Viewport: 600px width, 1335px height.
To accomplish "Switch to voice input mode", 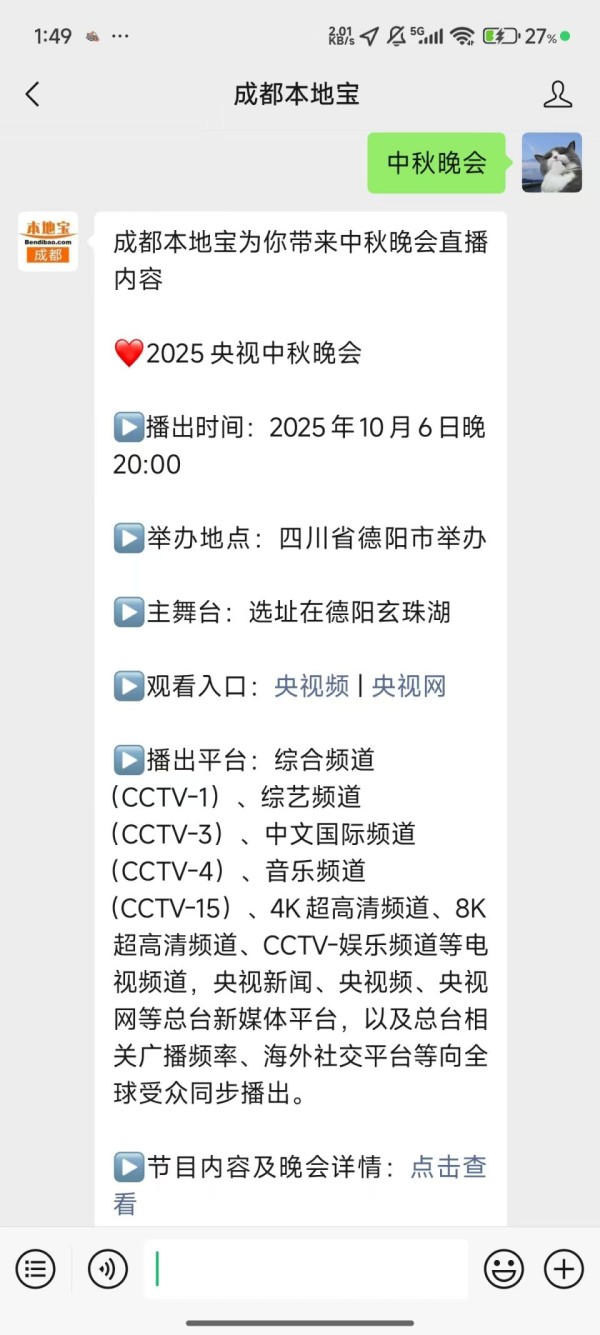I will coord(108,1269).
